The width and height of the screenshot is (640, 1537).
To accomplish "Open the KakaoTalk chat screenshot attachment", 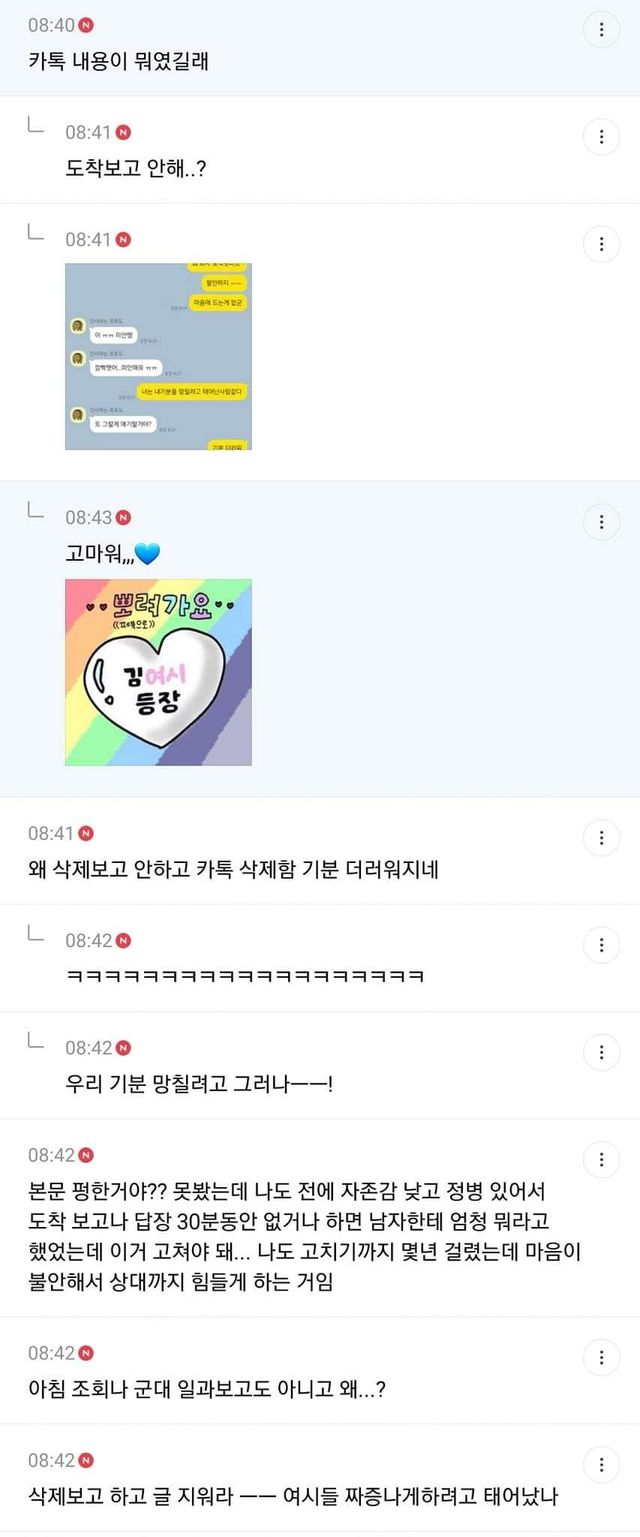I will (158, 356).
